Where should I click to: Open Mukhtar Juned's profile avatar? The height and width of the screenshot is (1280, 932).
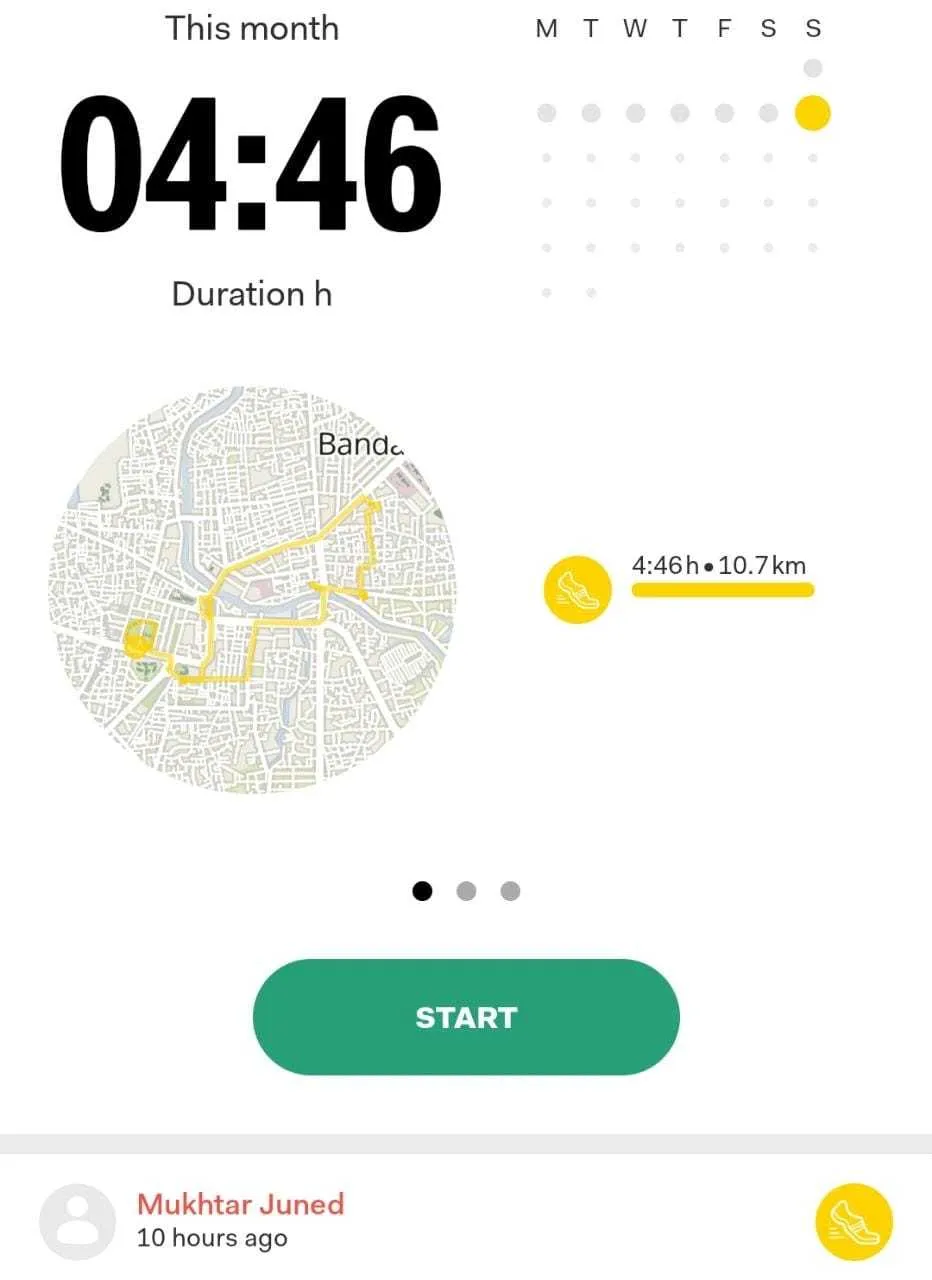click(x=77, y=1221)
